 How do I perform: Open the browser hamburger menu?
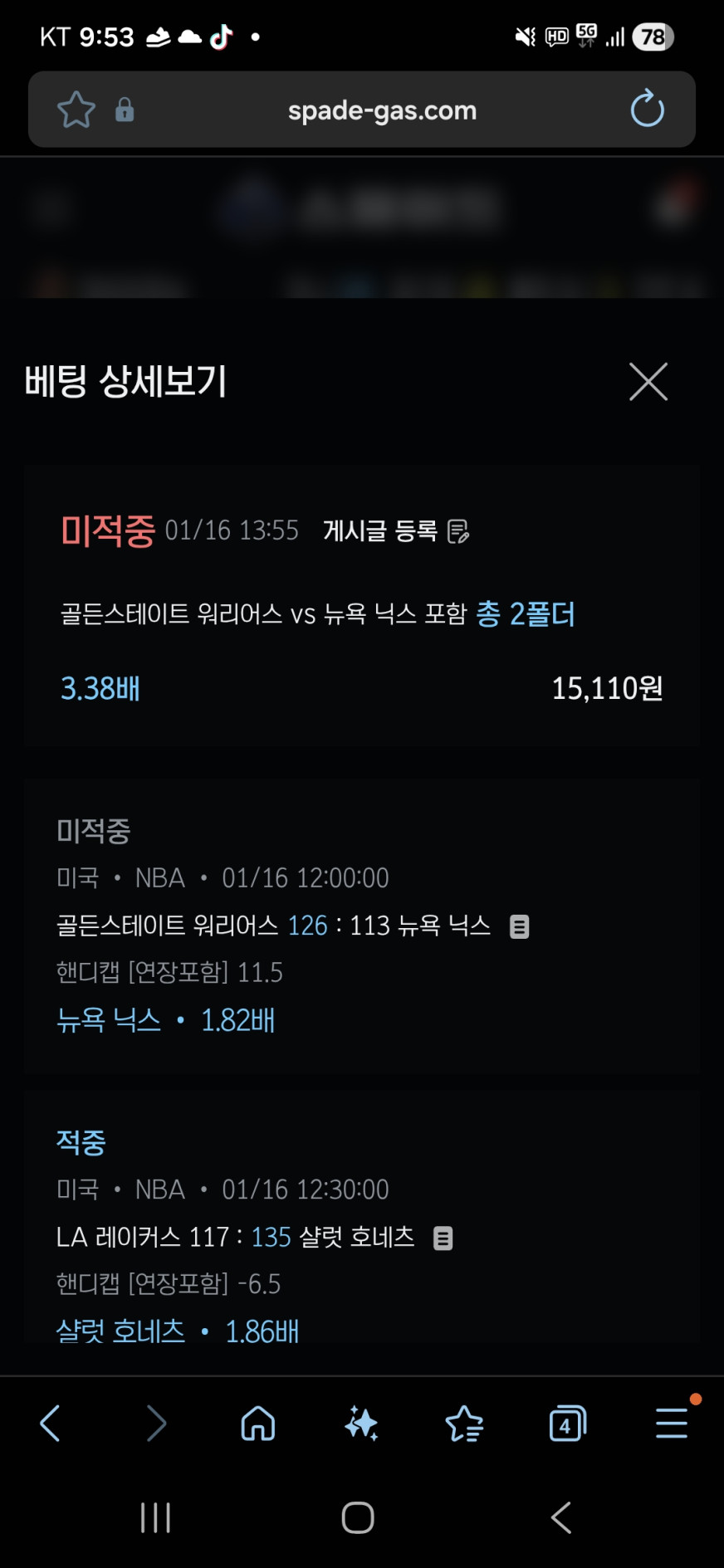click(671, 1424)
